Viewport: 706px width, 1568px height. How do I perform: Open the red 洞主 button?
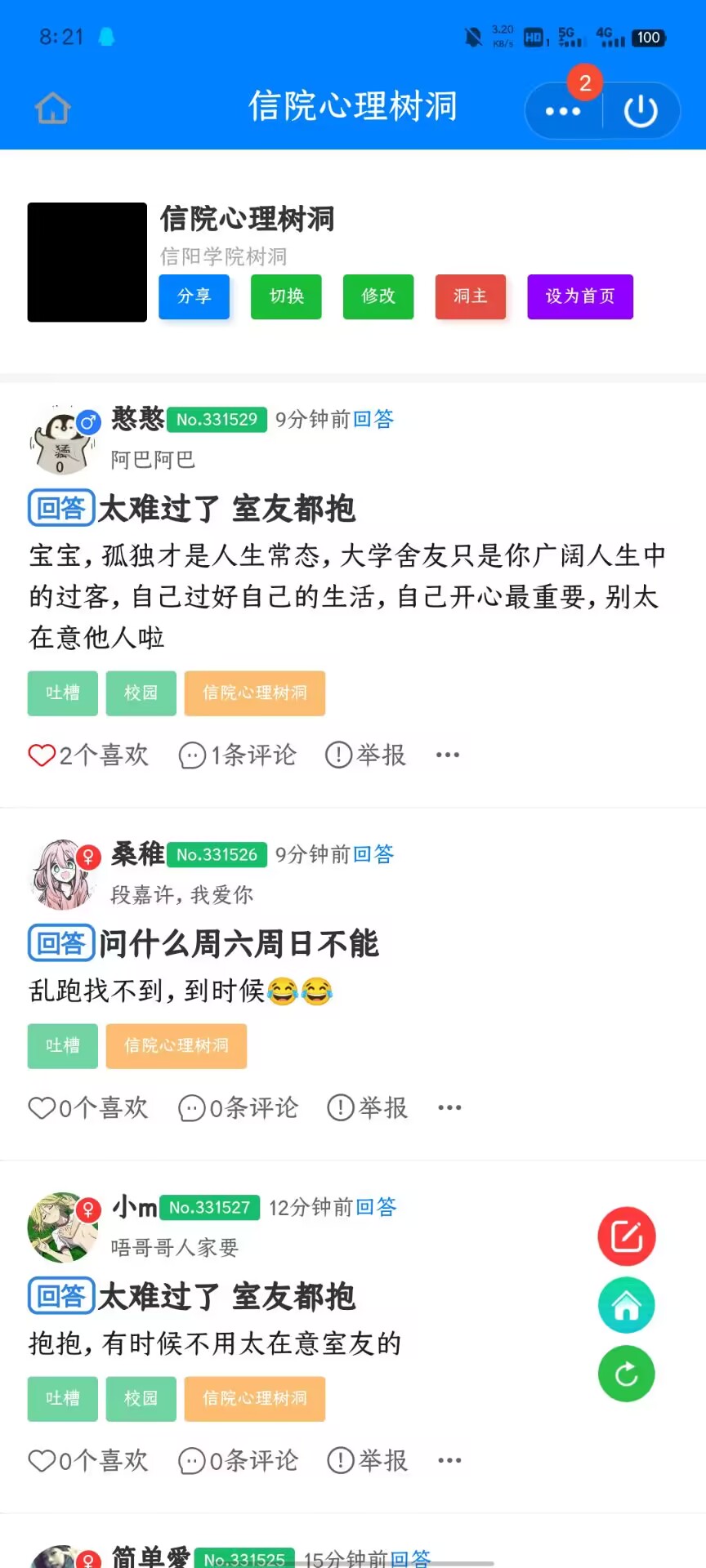(471, 296)
